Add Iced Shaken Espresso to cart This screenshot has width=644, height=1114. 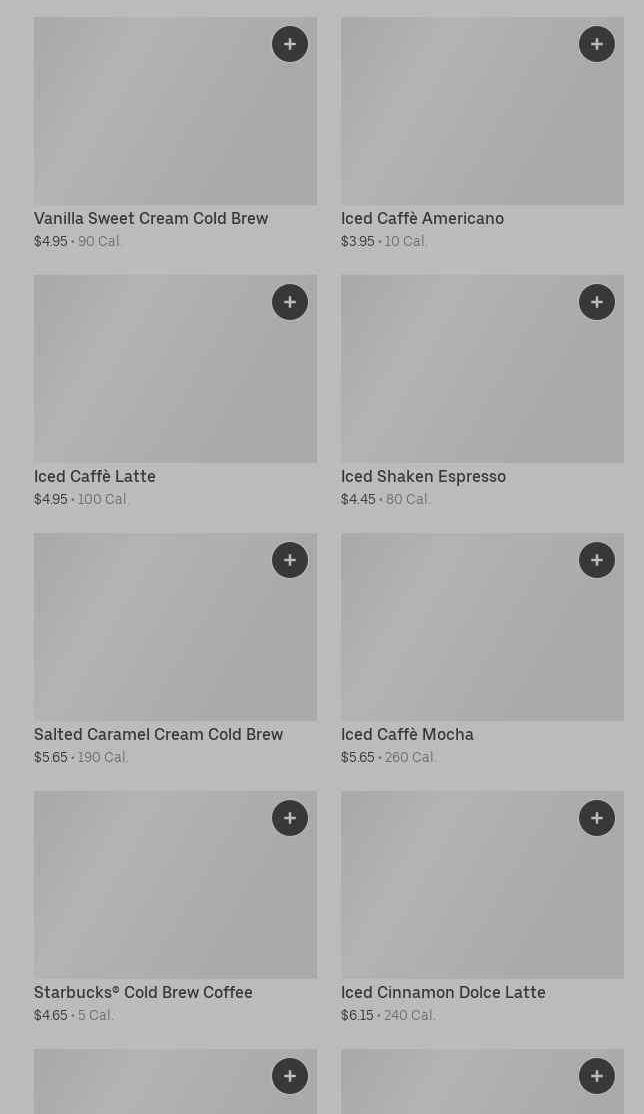(597, 302)
